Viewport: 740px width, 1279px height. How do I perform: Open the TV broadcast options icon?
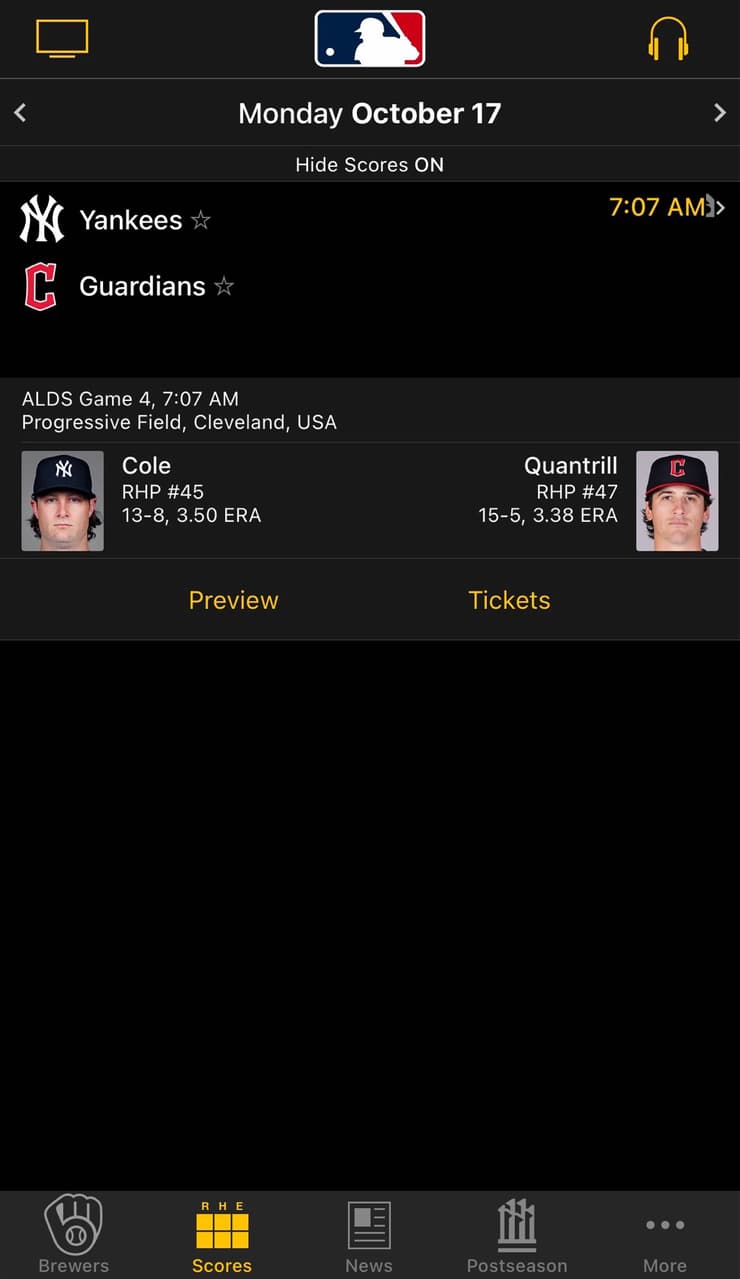click(62, 38)
